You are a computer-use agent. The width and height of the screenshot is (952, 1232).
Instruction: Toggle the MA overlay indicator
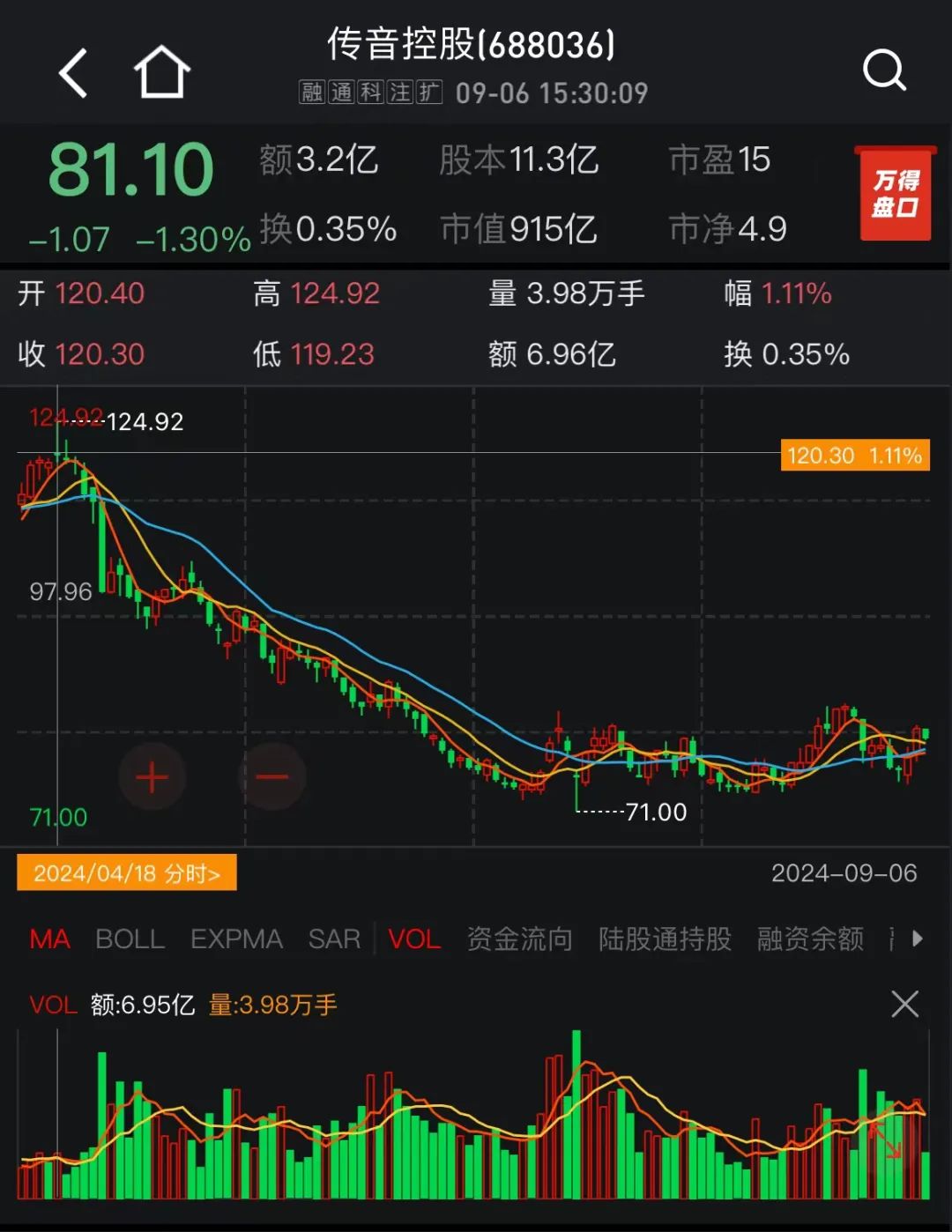pyautogui.click(x=49, y=939)
